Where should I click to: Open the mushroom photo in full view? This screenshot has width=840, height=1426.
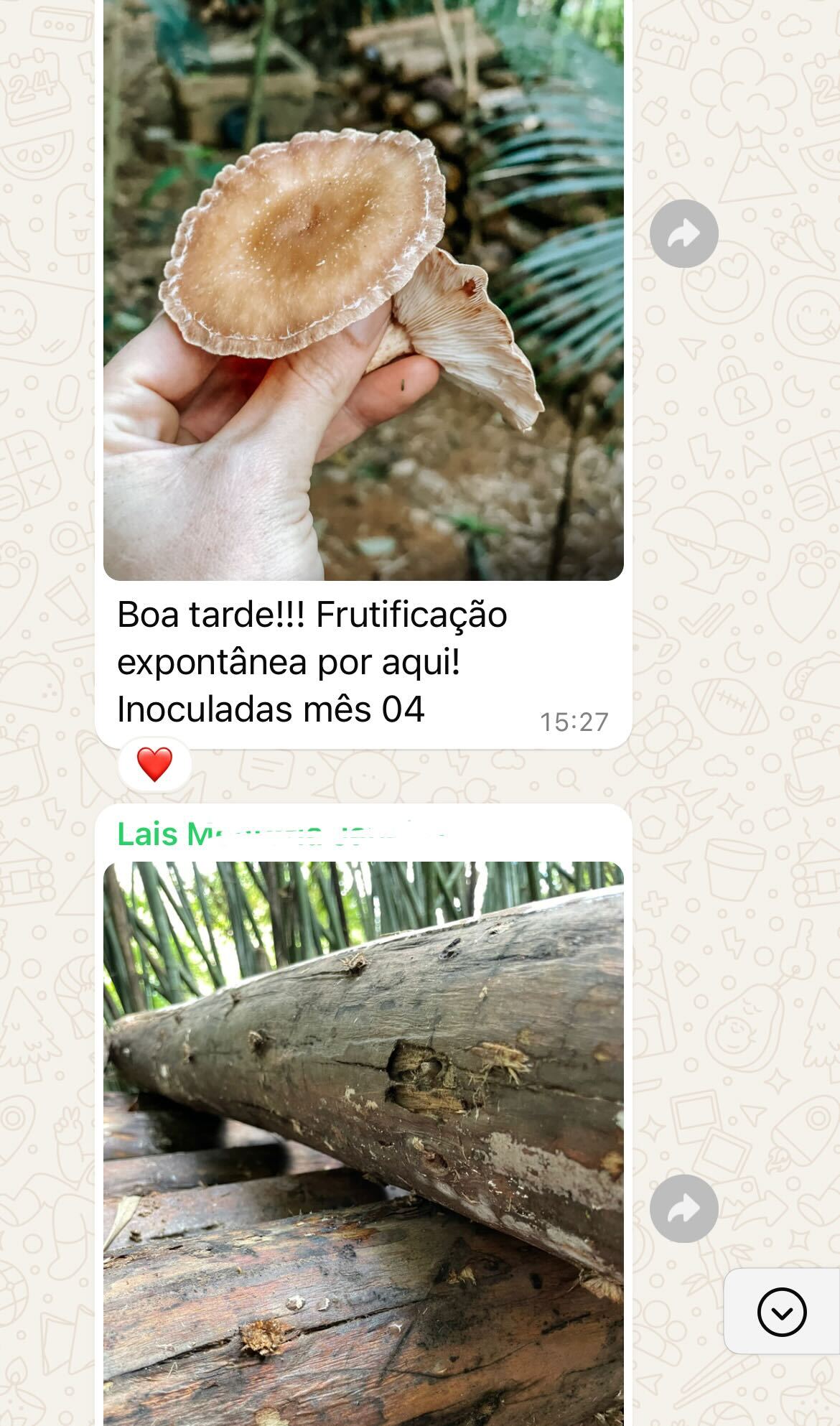tap(363, 287)
